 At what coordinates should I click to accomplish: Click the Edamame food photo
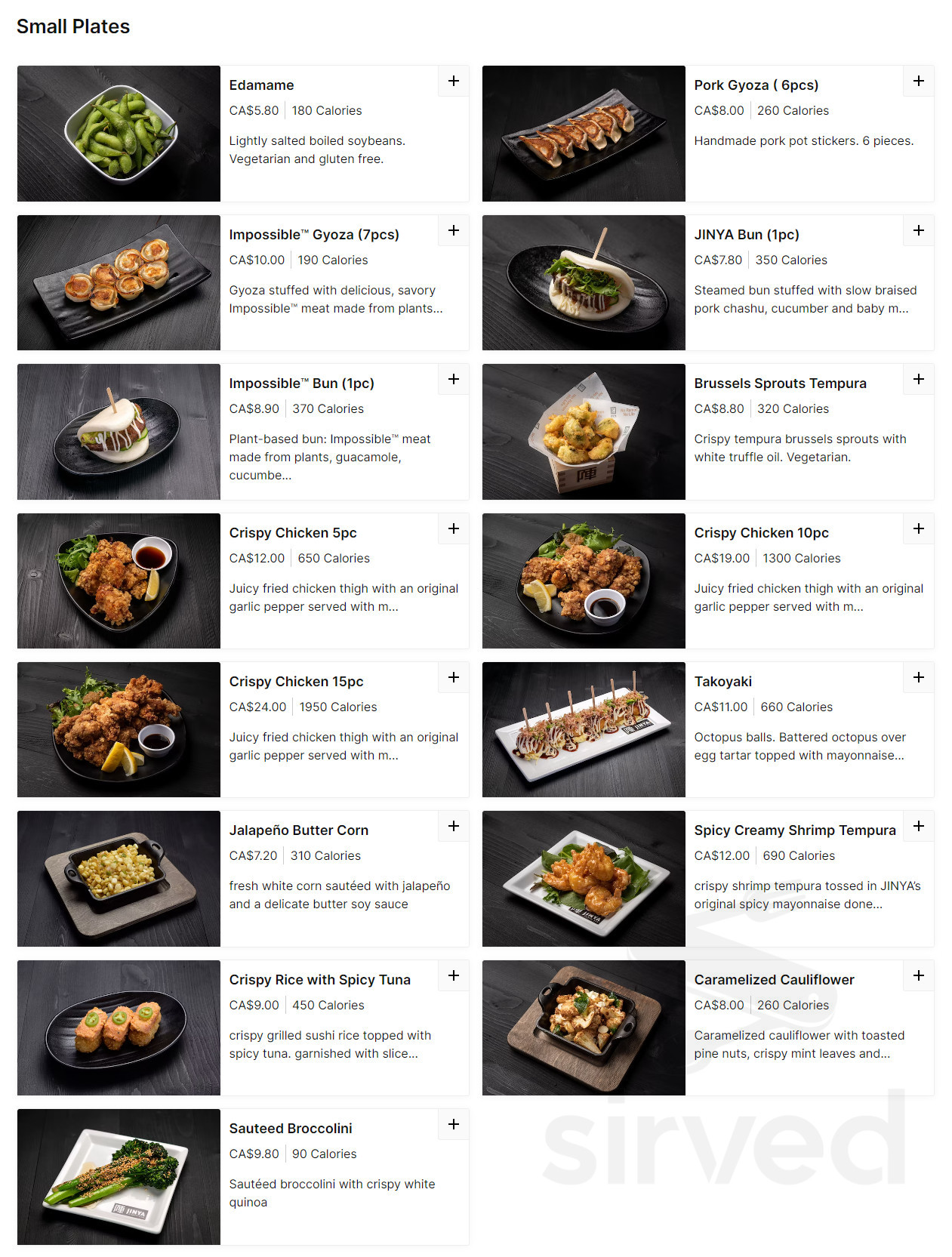[118, 134]
